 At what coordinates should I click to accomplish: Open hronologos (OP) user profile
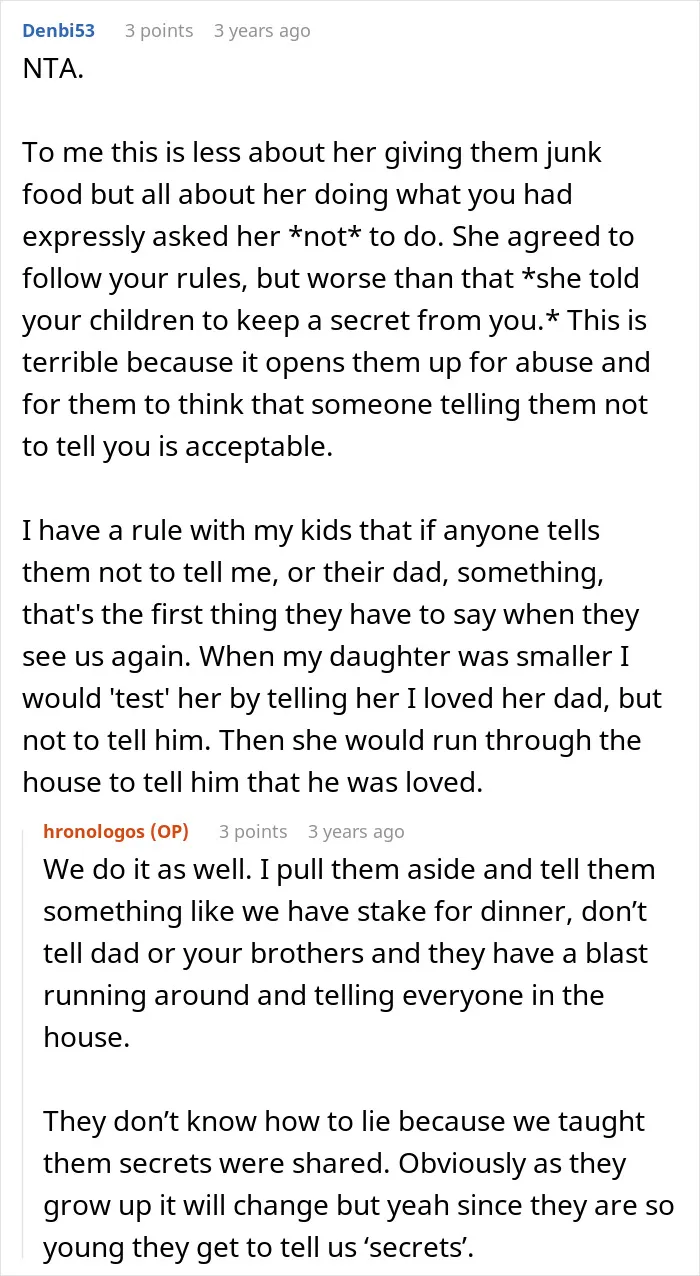tap(116, 832)
